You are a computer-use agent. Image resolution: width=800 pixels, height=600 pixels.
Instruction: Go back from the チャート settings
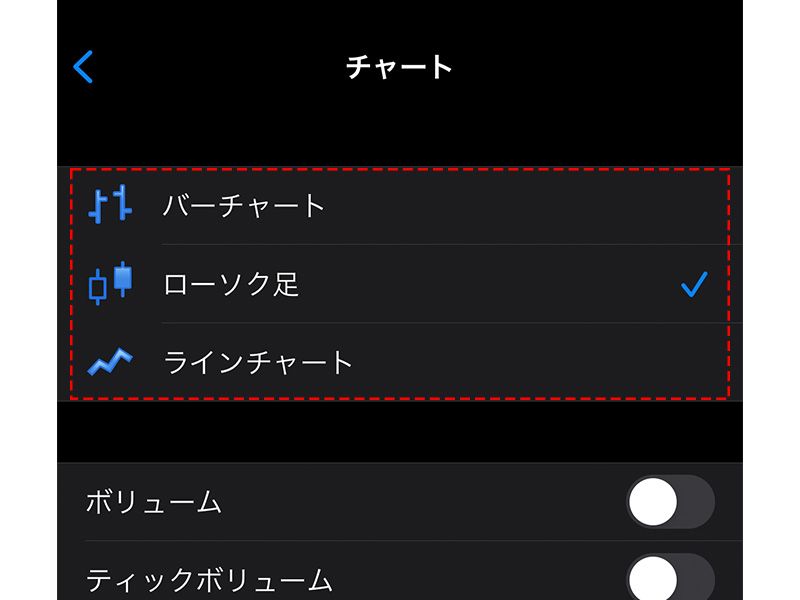click(84, 68)
